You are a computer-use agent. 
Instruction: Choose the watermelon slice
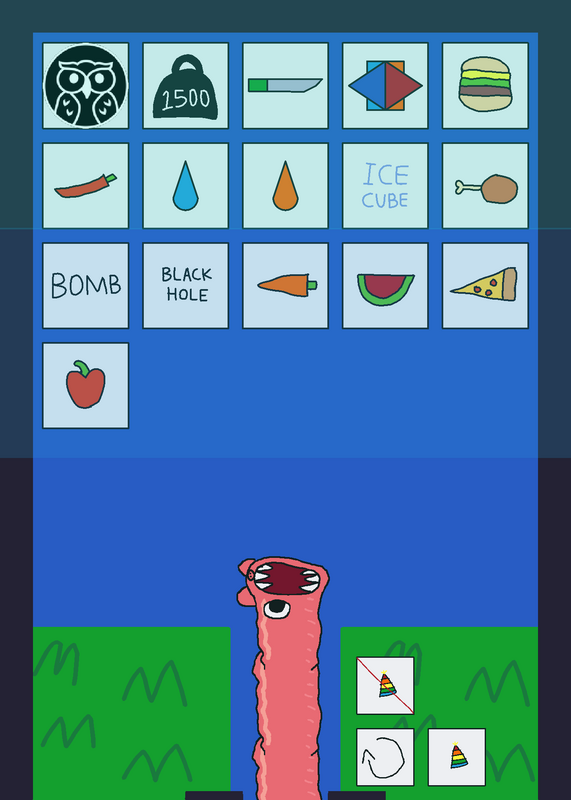pos(385,286)
